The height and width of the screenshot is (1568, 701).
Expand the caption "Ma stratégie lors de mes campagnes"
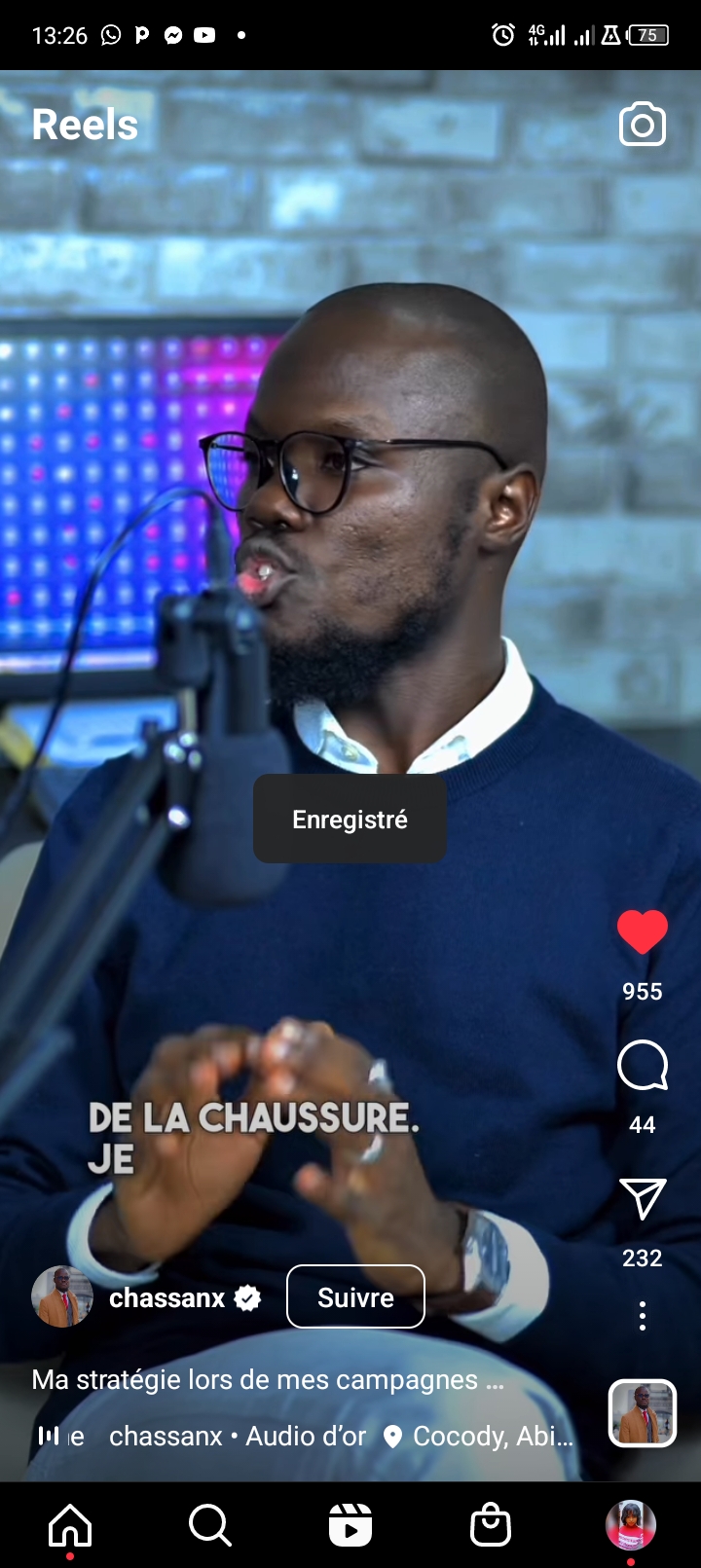pos(268,1379)
